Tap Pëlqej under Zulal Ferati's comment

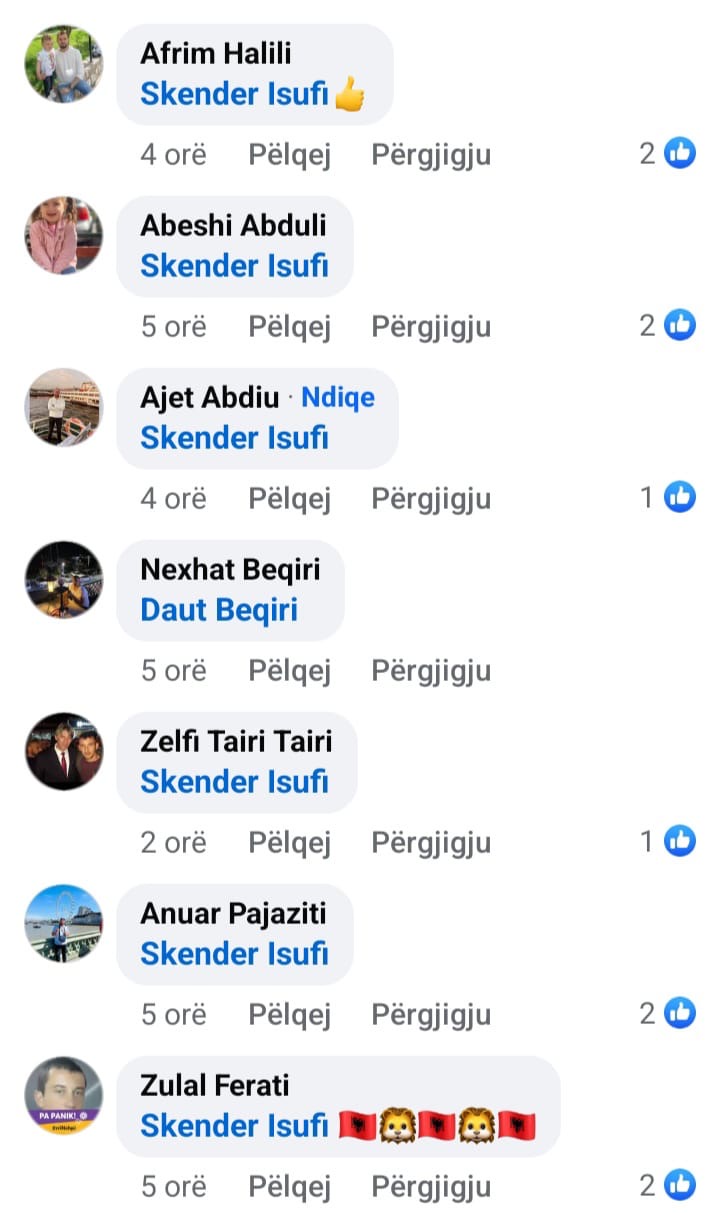tap(289, 1187)
